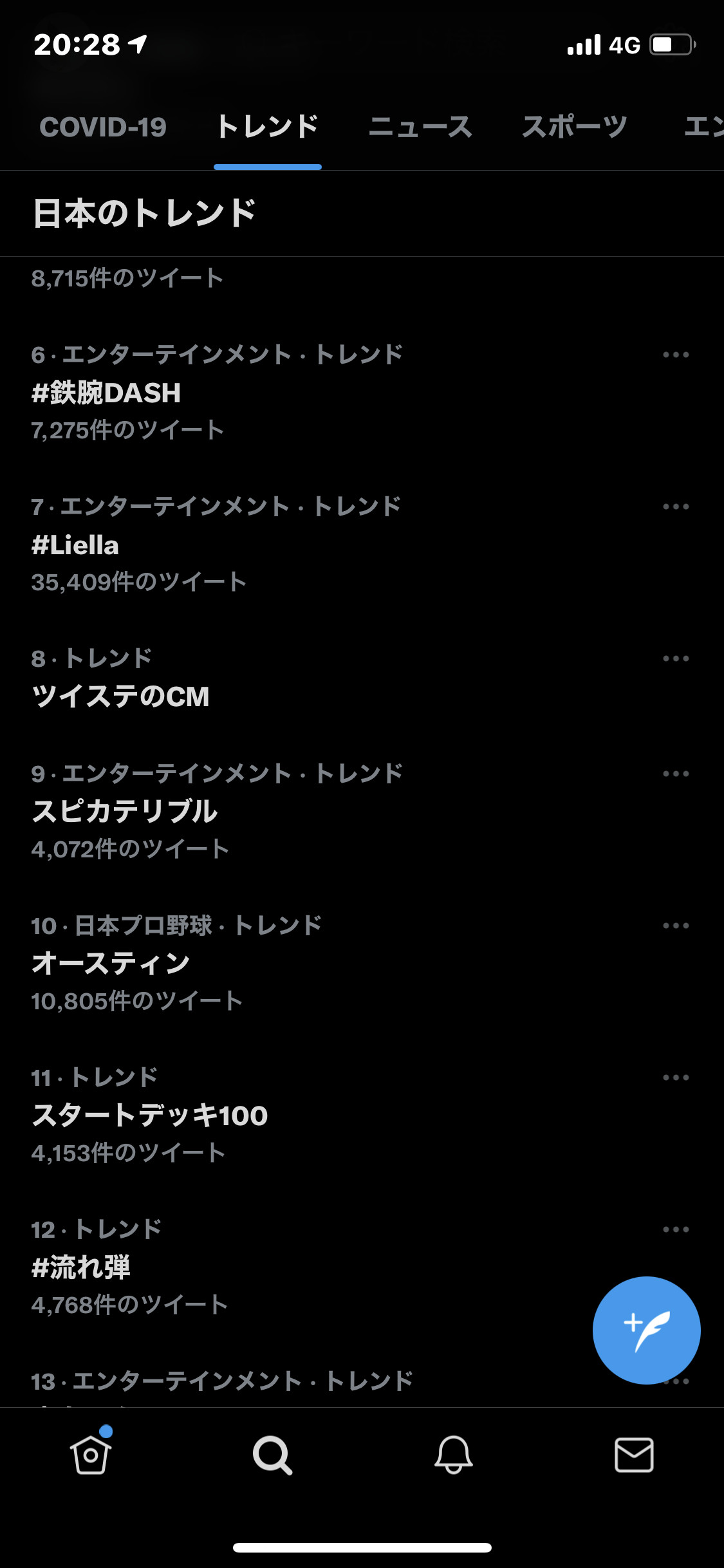Switch to the スポーツ tab

point(574,127)
